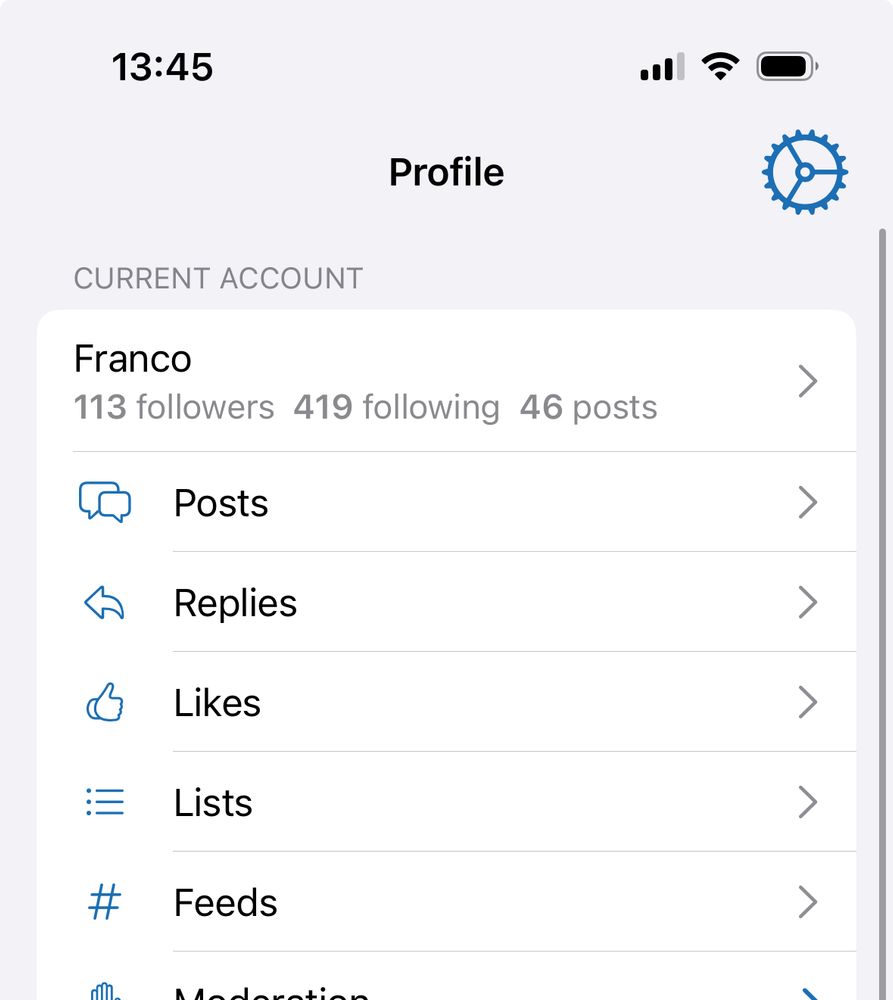Open Franco's account details
The height and width of the screenshot is (1000, 893).
coord(446,382)
